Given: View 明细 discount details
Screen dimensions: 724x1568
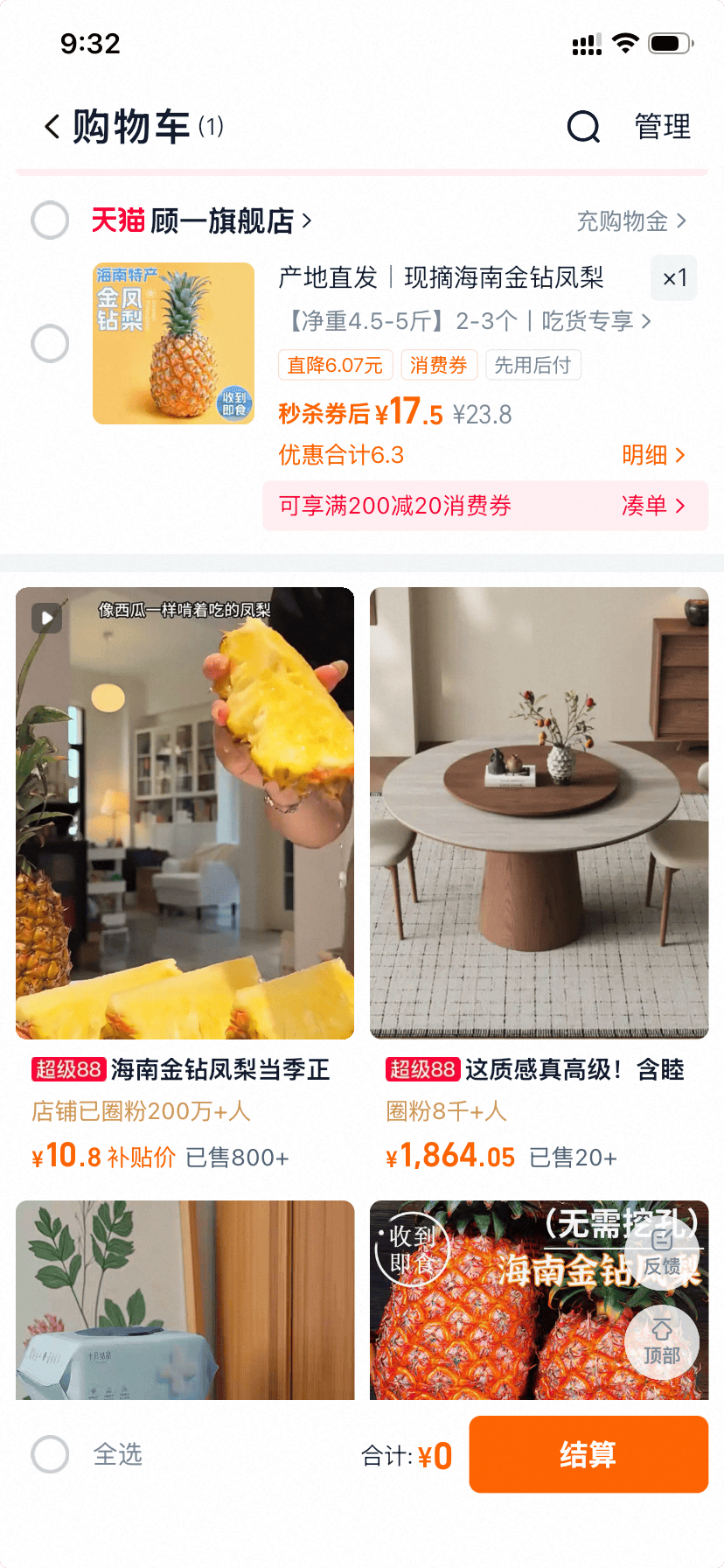Looking at the screenshot, I should click(x=652, y=455).
